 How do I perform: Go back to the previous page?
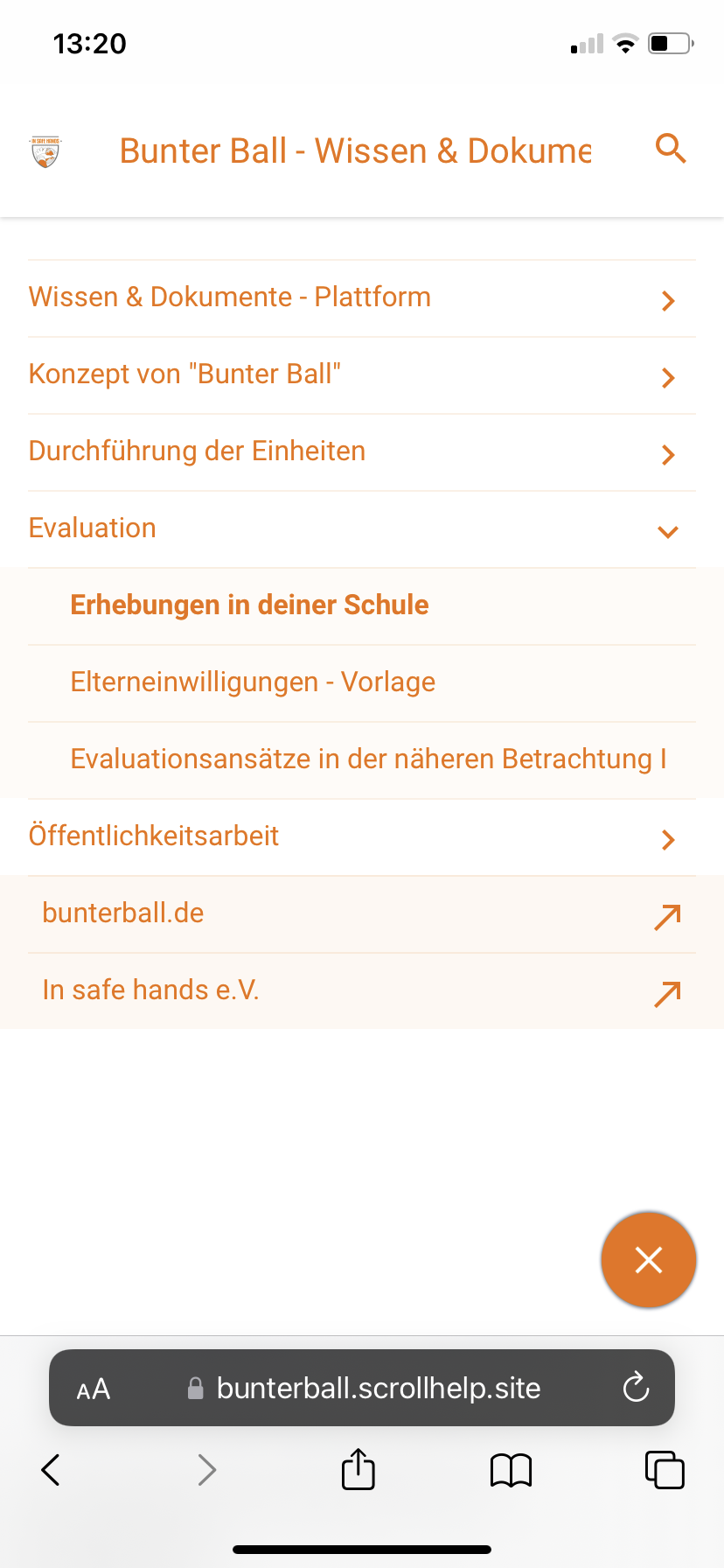coord(51,1470)
